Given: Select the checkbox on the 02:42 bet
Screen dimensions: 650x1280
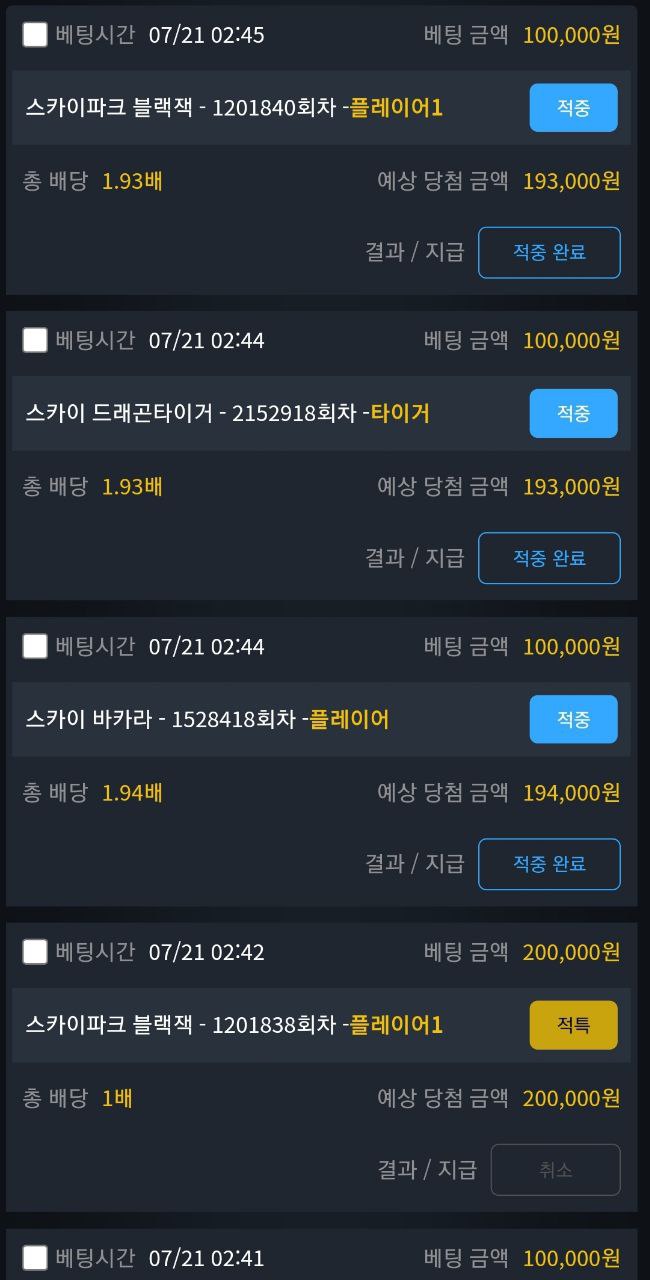Looking at the screenshot, I should [x=35, y=952].
